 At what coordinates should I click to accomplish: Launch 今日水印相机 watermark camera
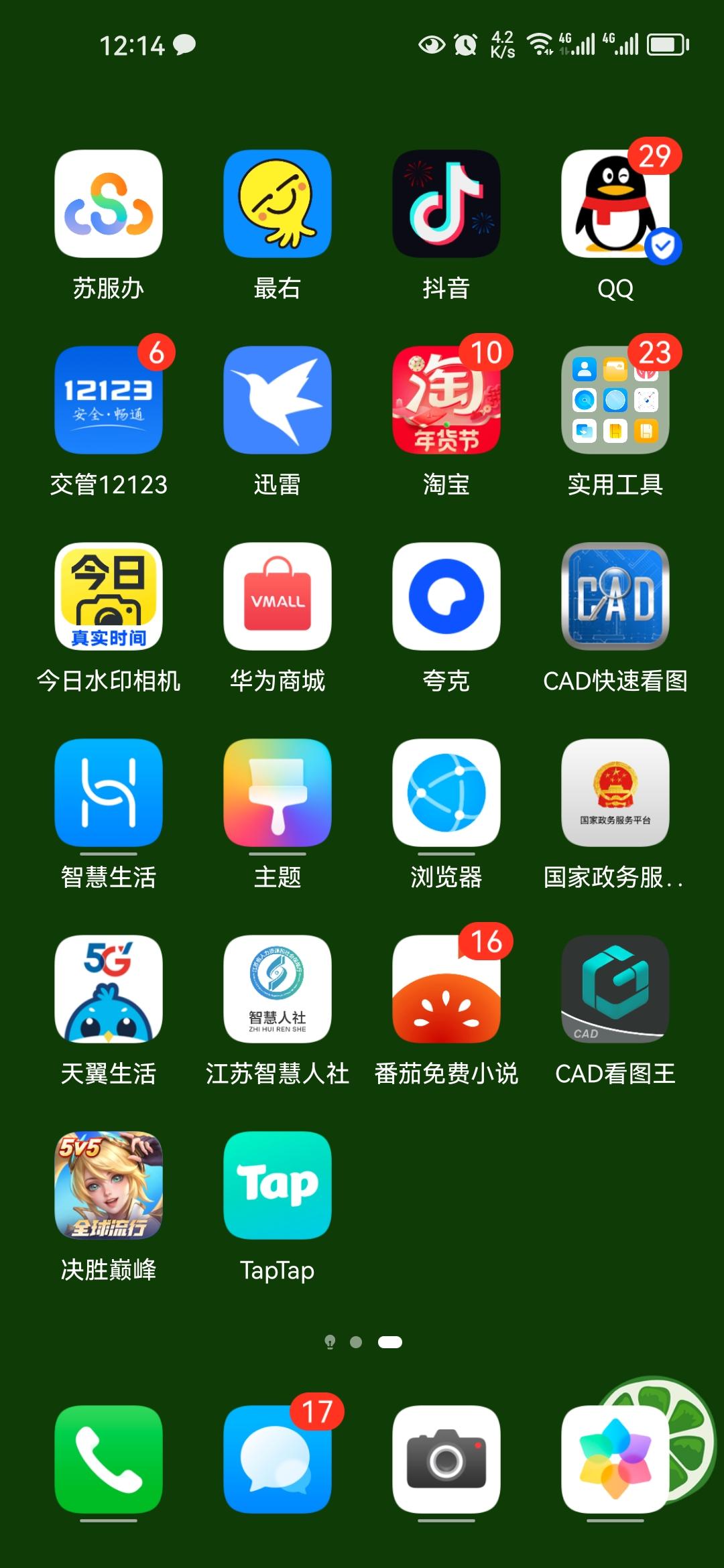tap(109, 596)
